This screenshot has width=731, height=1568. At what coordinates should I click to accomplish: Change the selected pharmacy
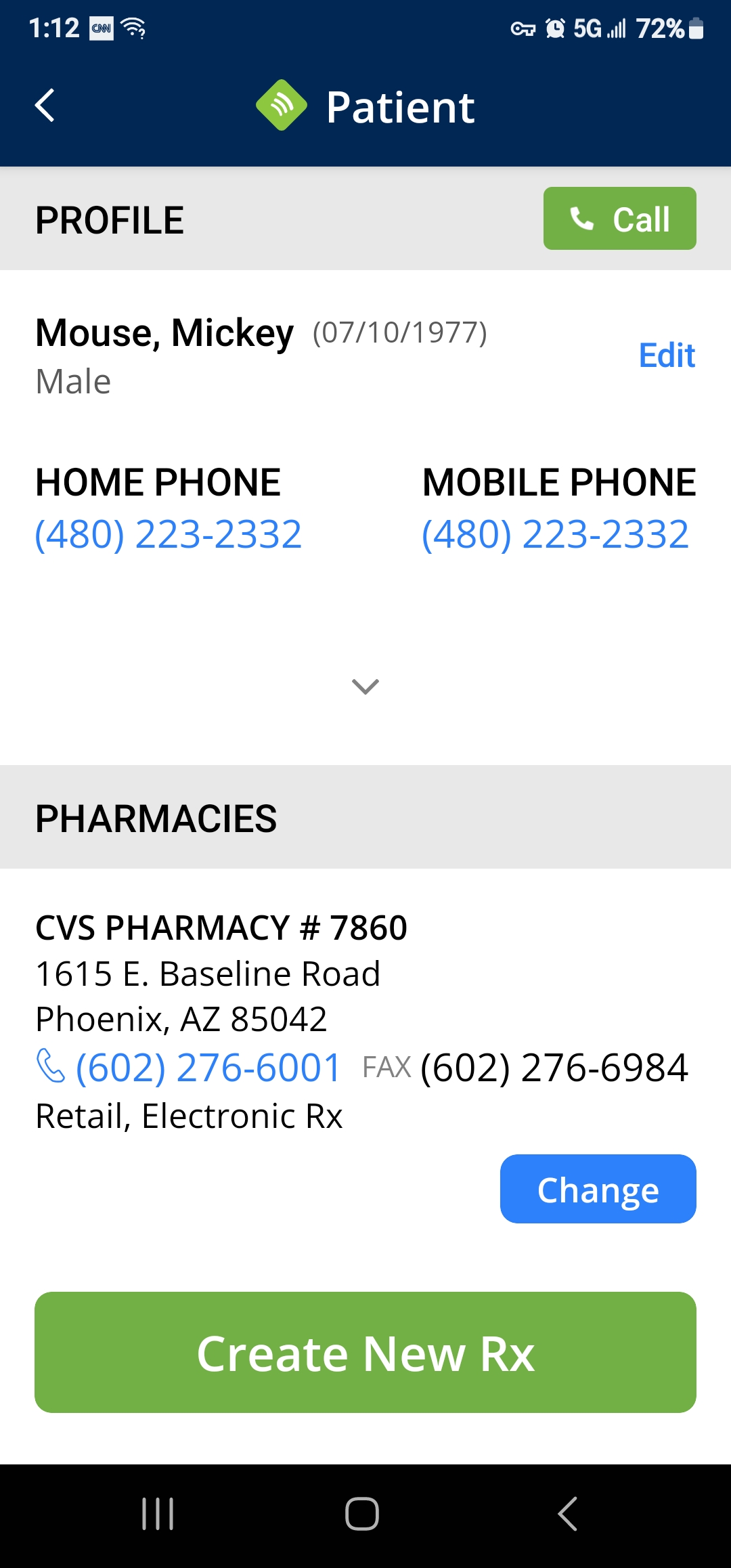598,1189
